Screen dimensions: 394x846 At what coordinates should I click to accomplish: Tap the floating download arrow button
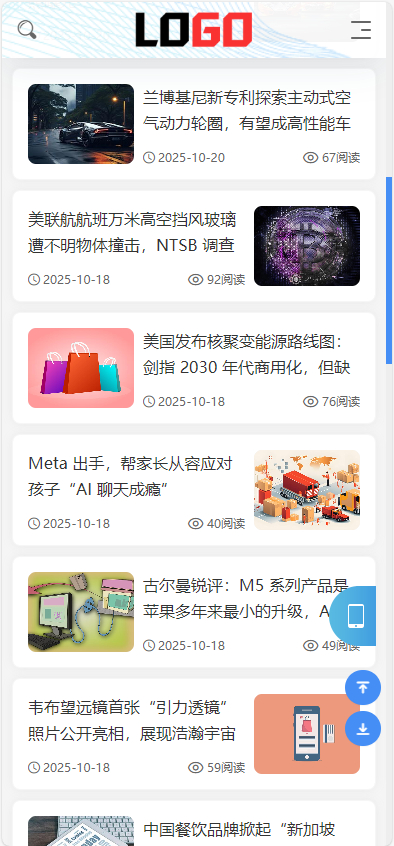363,729
